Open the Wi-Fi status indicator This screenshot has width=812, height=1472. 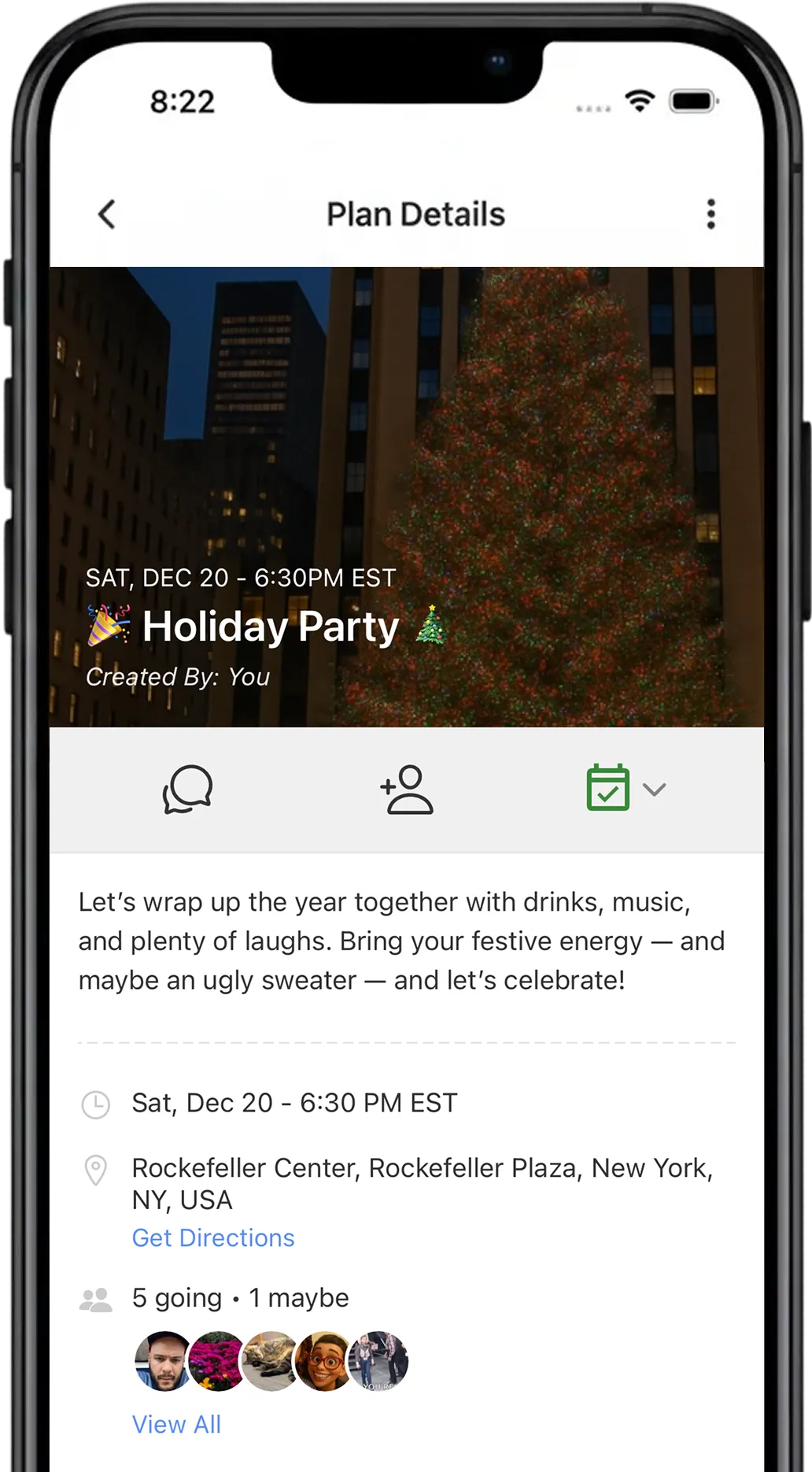click(x=639, y=99)
